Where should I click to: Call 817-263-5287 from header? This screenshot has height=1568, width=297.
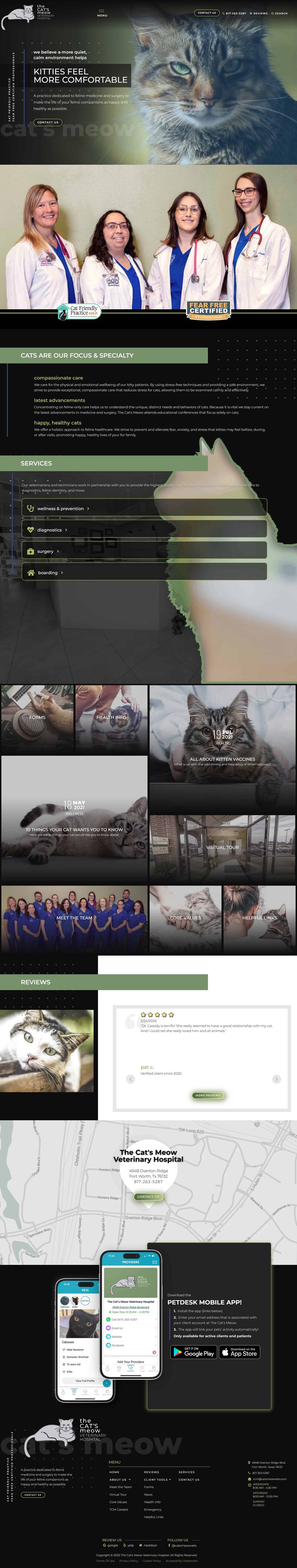[x=234, y=13]
